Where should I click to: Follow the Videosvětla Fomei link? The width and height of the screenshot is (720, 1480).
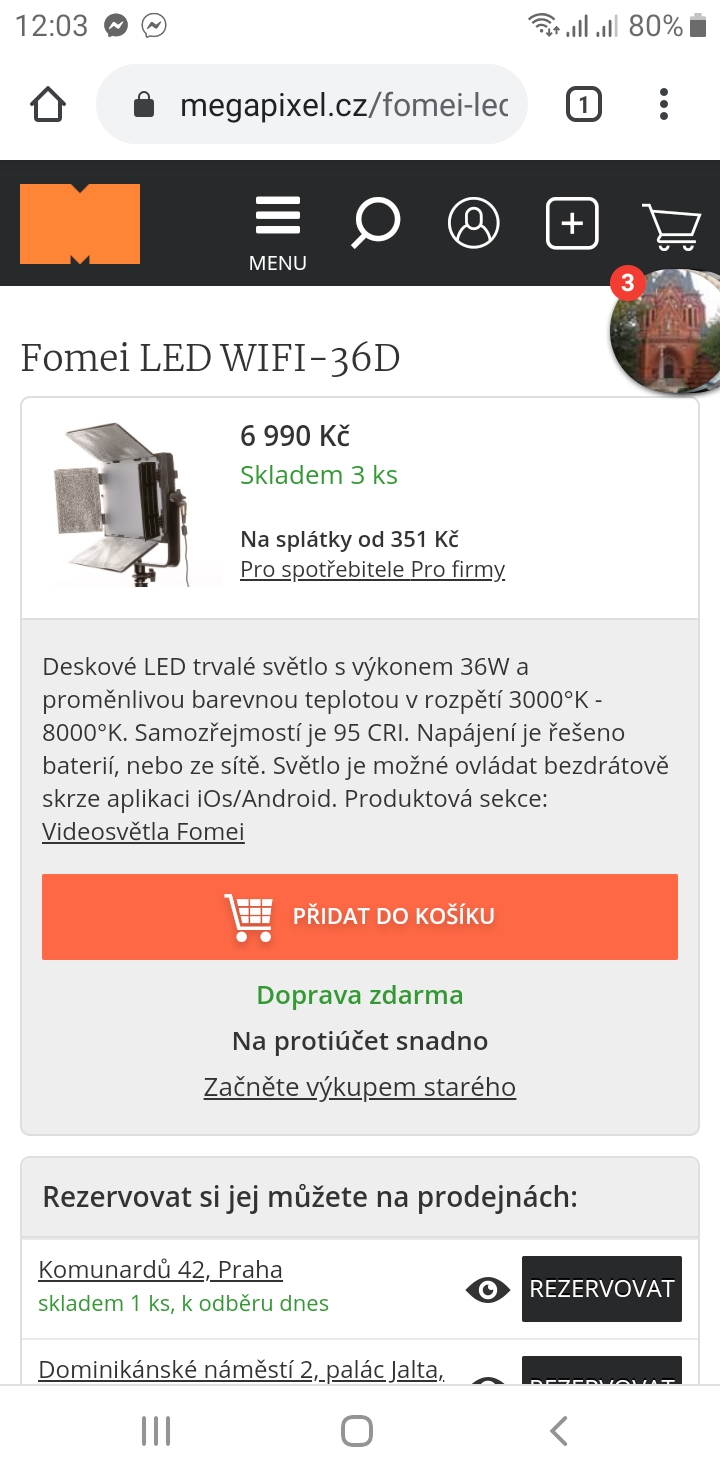pos(143,832)
